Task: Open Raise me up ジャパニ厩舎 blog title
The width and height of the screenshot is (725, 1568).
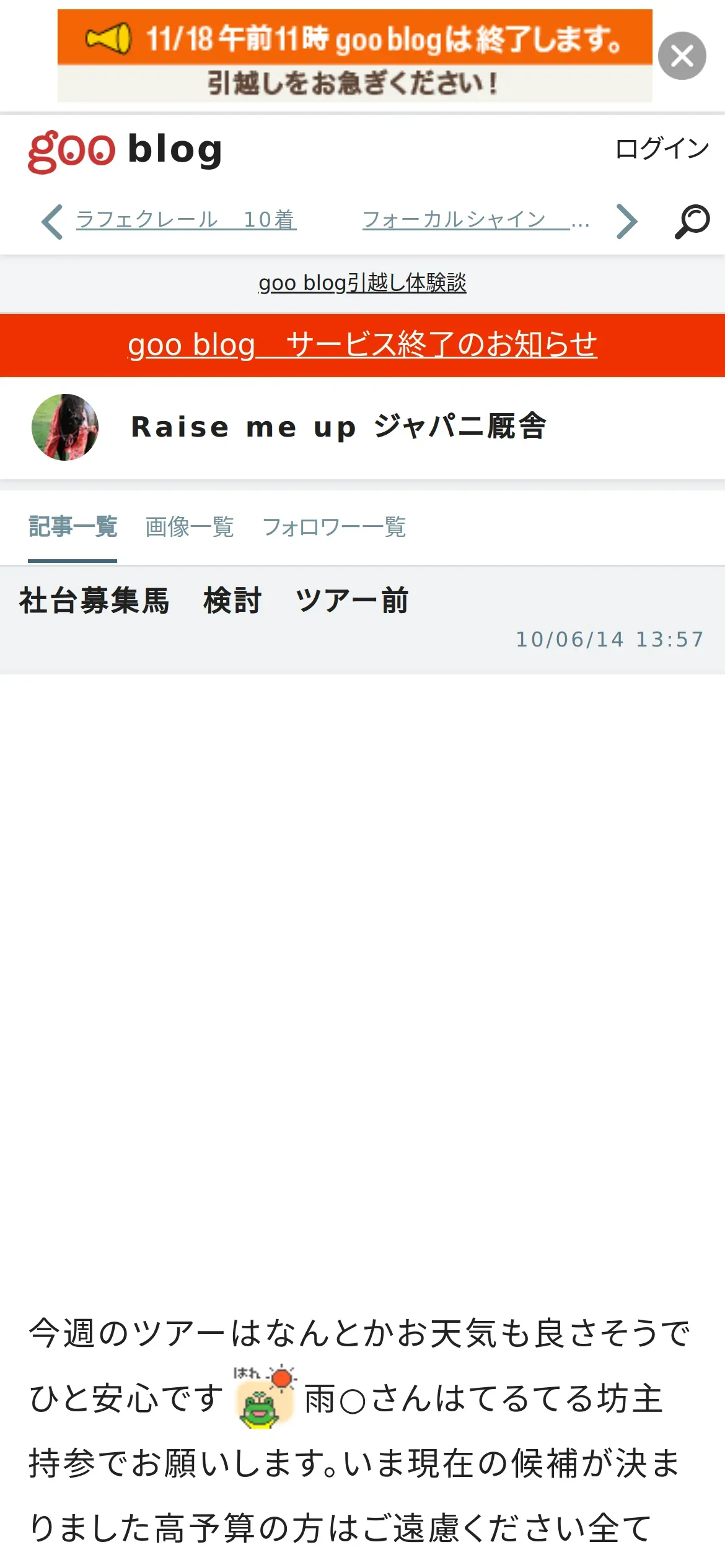Action: pyautogui.click(x=338, y=427)
